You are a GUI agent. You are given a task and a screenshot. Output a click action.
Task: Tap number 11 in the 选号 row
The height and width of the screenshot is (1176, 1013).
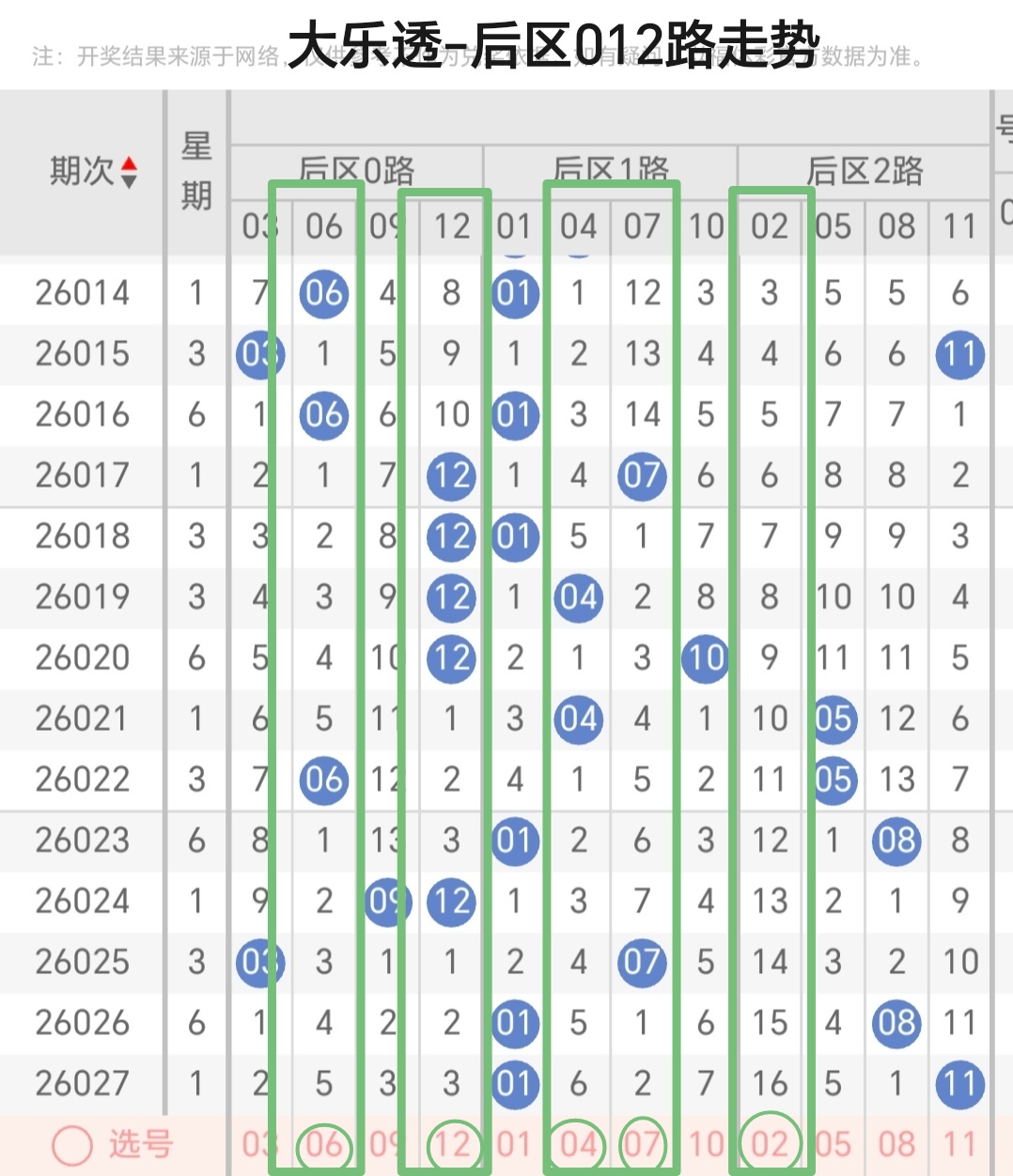pos(959,1145)
